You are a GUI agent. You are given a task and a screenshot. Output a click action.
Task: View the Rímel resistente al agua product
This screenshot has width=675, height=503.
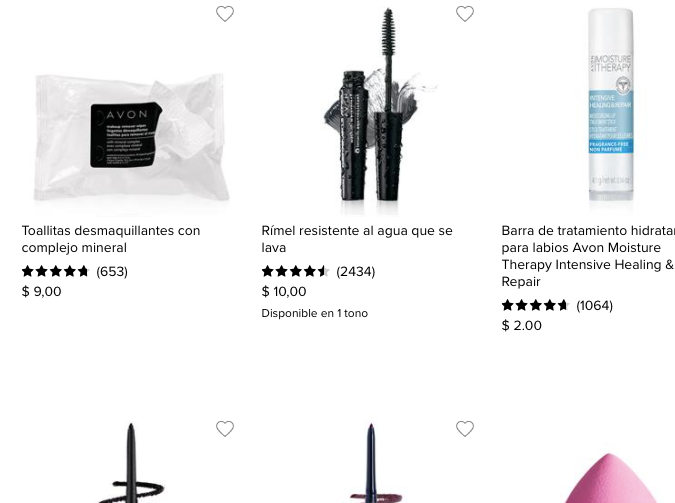point(357,239)
